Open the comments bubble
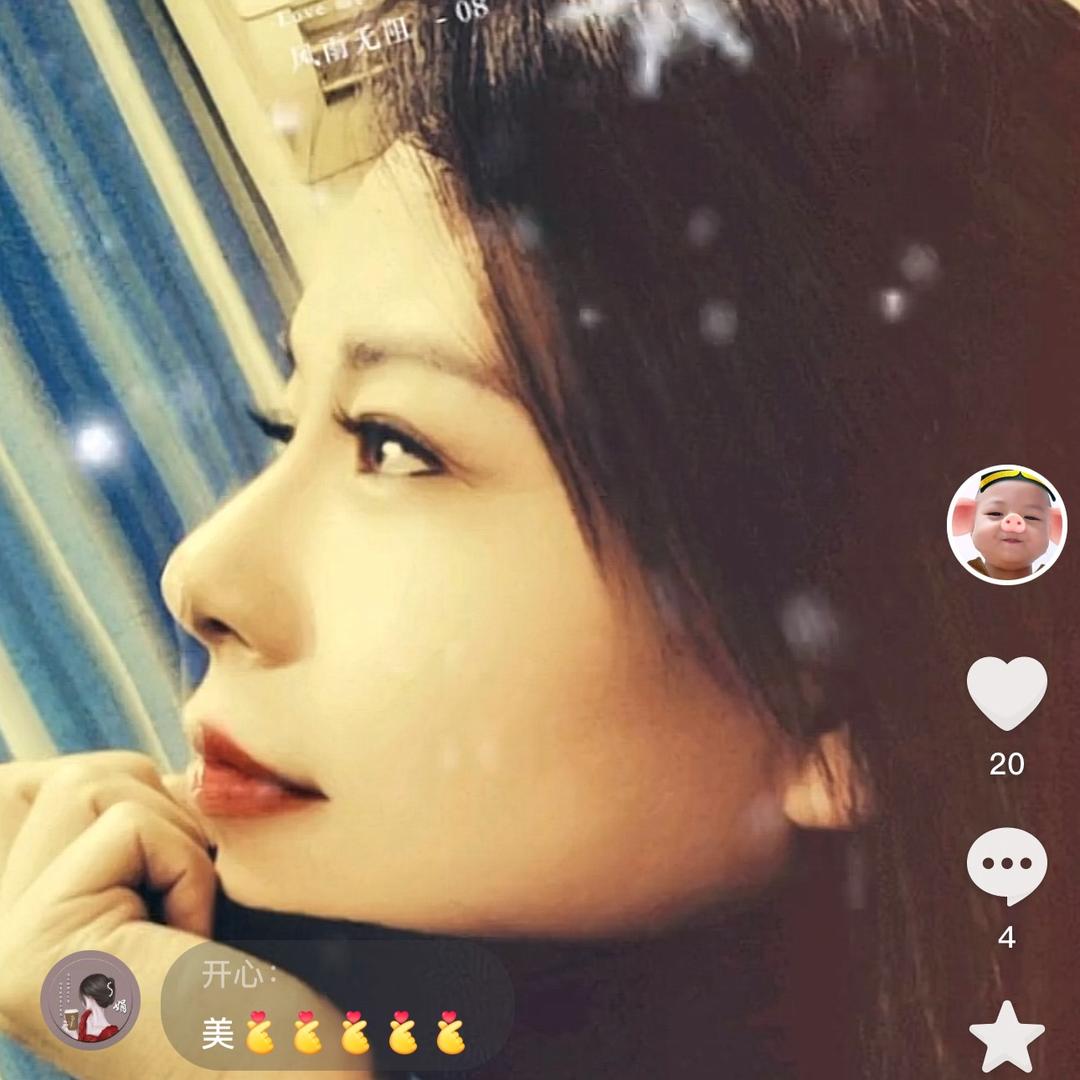The image size is (1080, 1080). tap(1006, 866)
